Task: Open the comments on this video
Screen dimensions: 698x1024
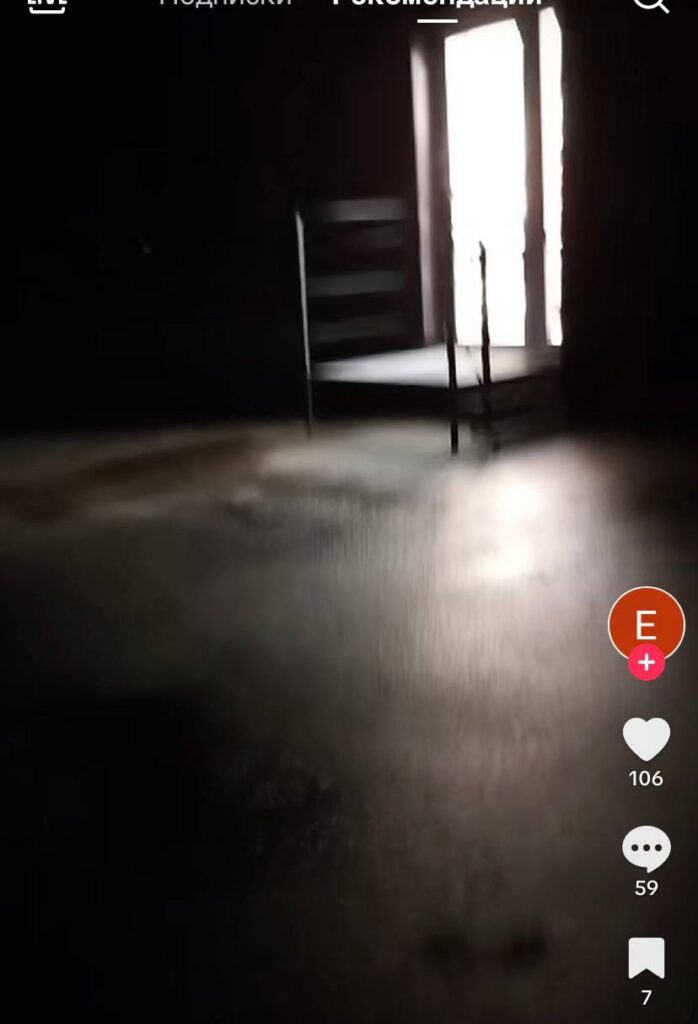Action: point(646,849)
